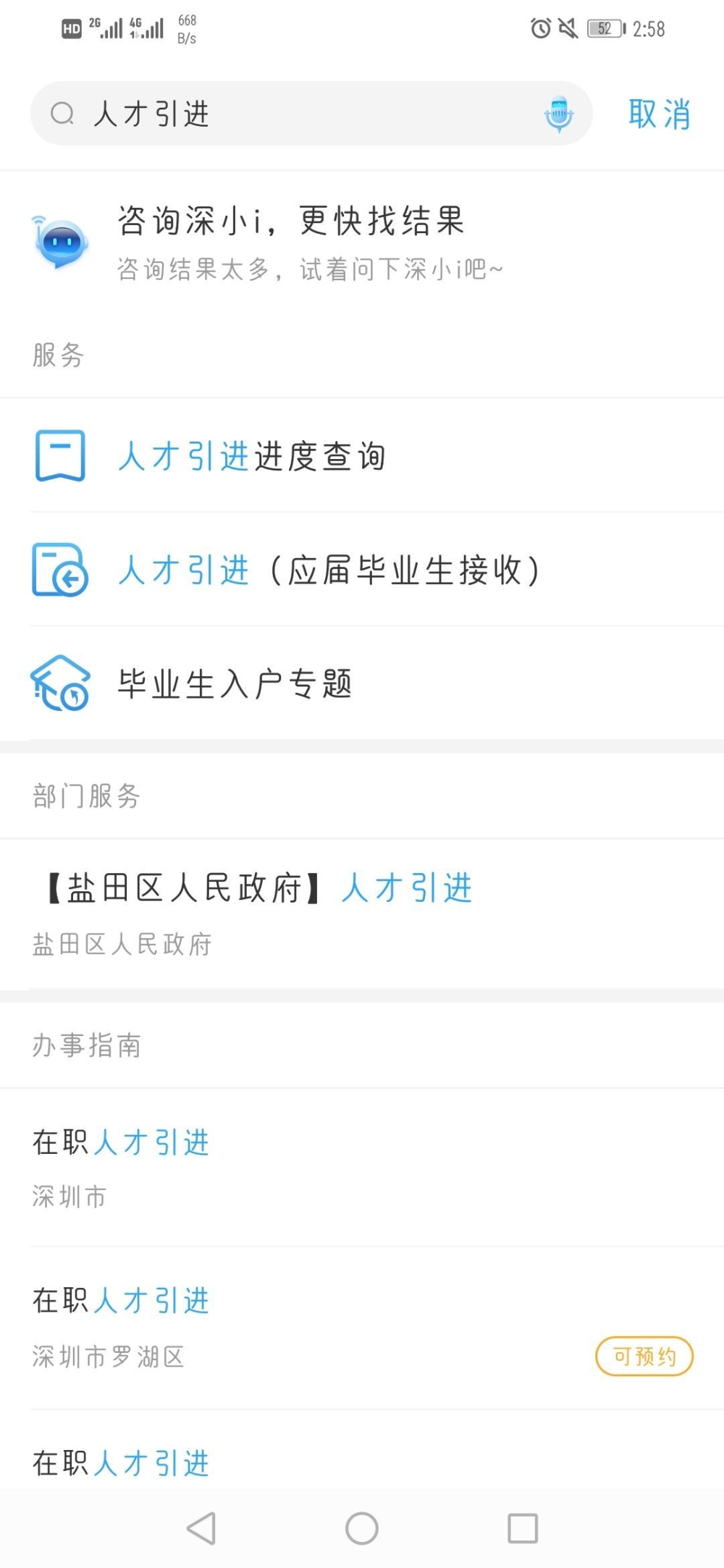Focus the 人才引进 search field
The height and width of the screenshot is (1568, 724).
click(311, 114)
